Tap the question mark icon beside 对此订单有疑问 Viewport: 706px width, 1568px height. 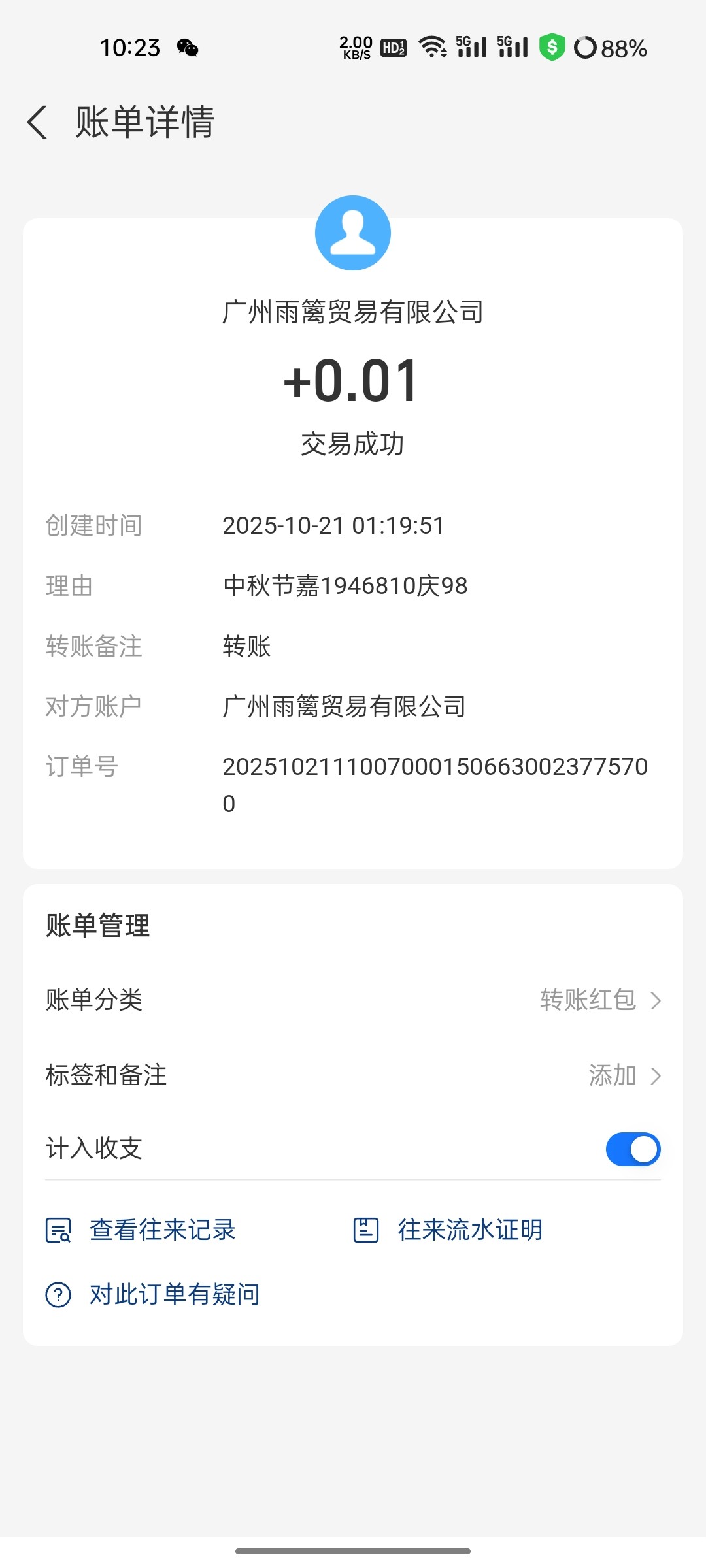point(58,1294)
